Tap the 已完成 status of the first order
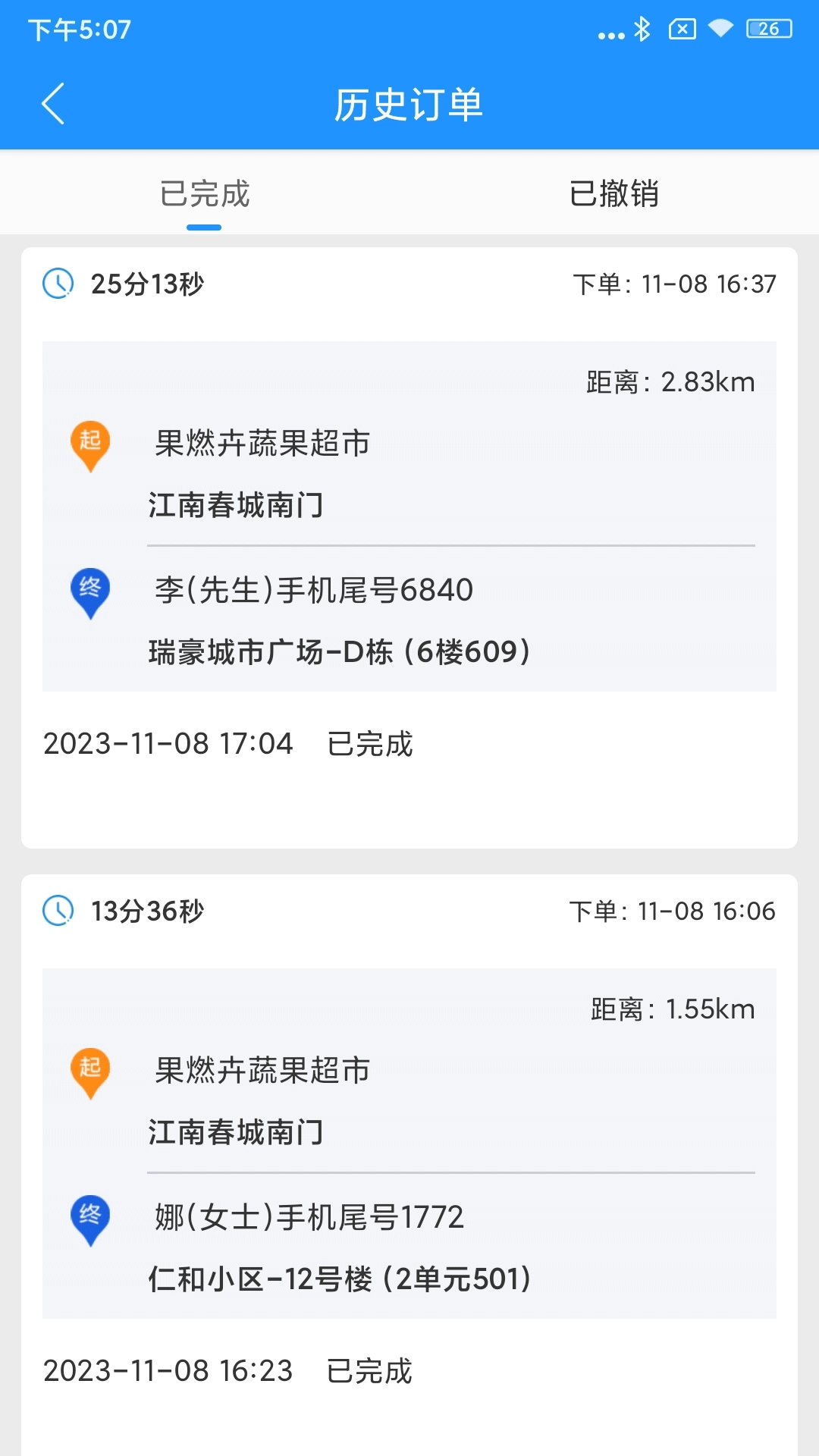Viewport: 819px width, 1456px height. (x=370, y=744)
